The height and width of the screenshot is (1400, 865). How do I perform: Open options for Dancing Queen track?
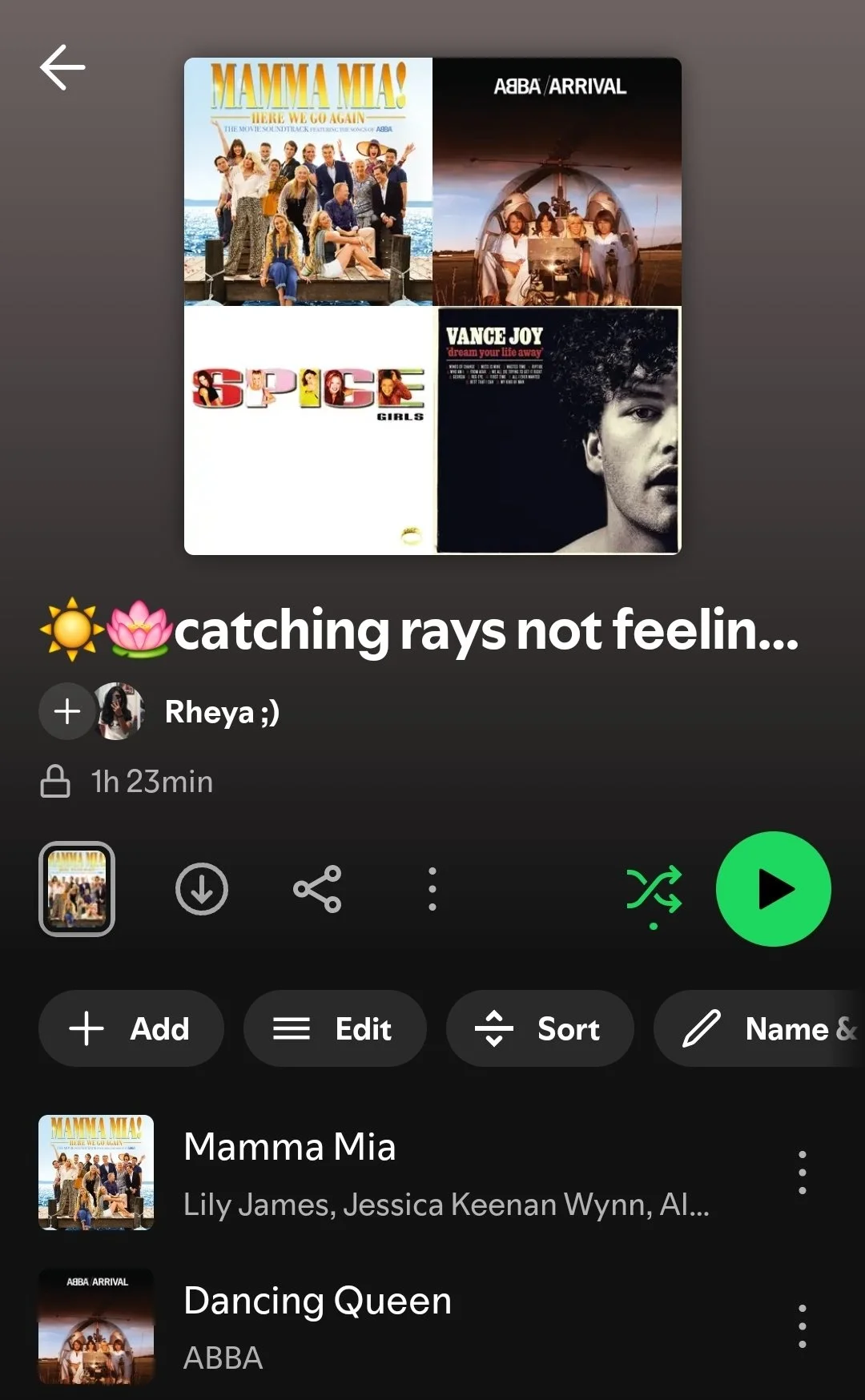click(x=802, y=1326)
